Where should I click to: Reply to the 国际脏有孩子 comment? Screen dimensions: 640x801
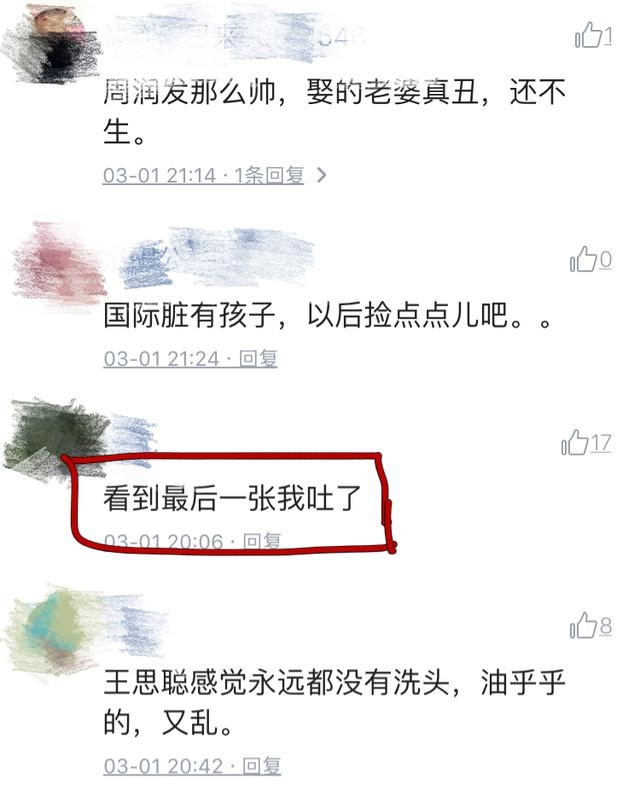coord(258,358)
